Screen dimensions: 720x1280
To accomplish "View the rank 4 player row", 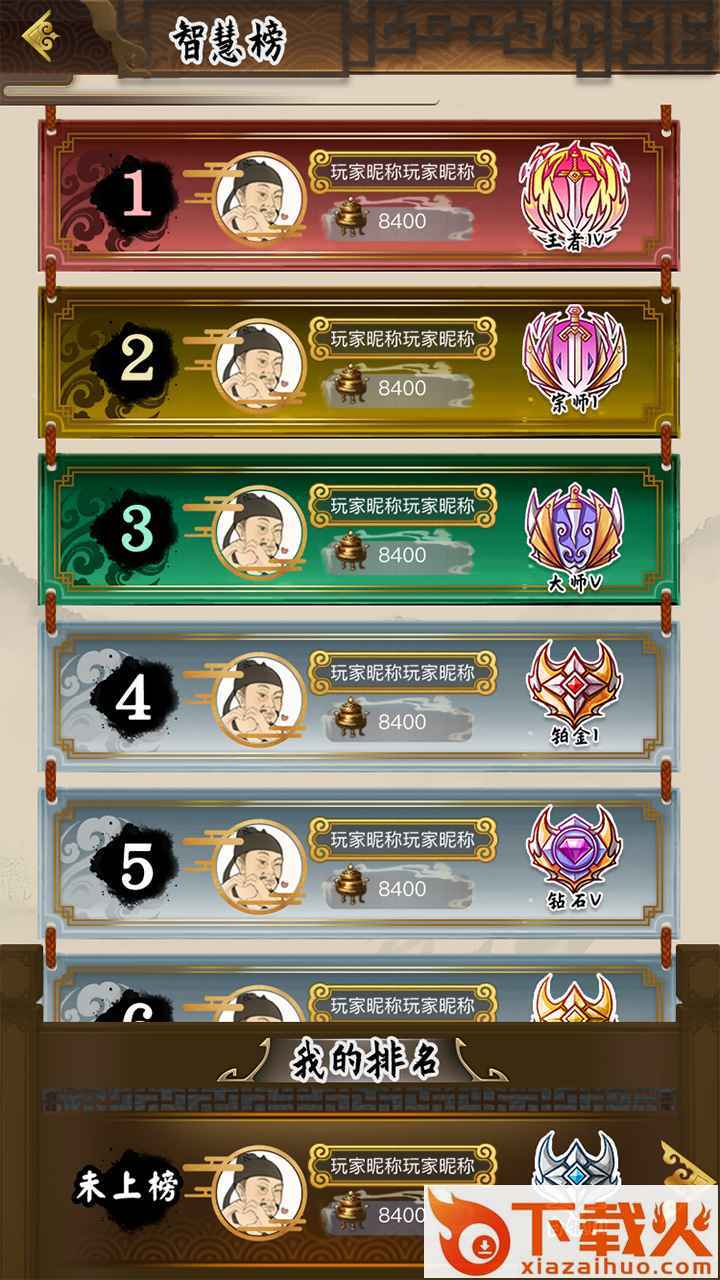I will tap(359, 696).
